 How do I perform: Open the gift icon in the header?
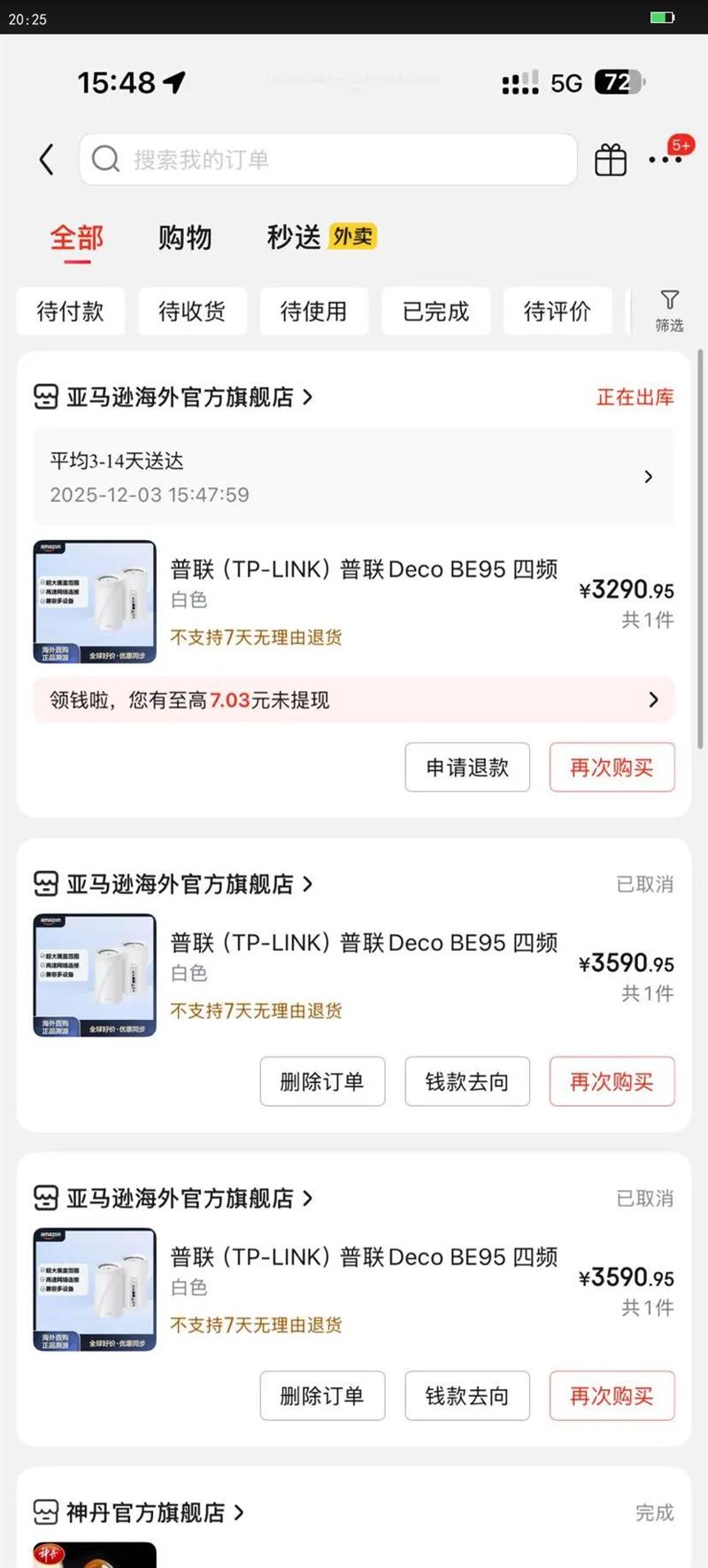[611, 159]
